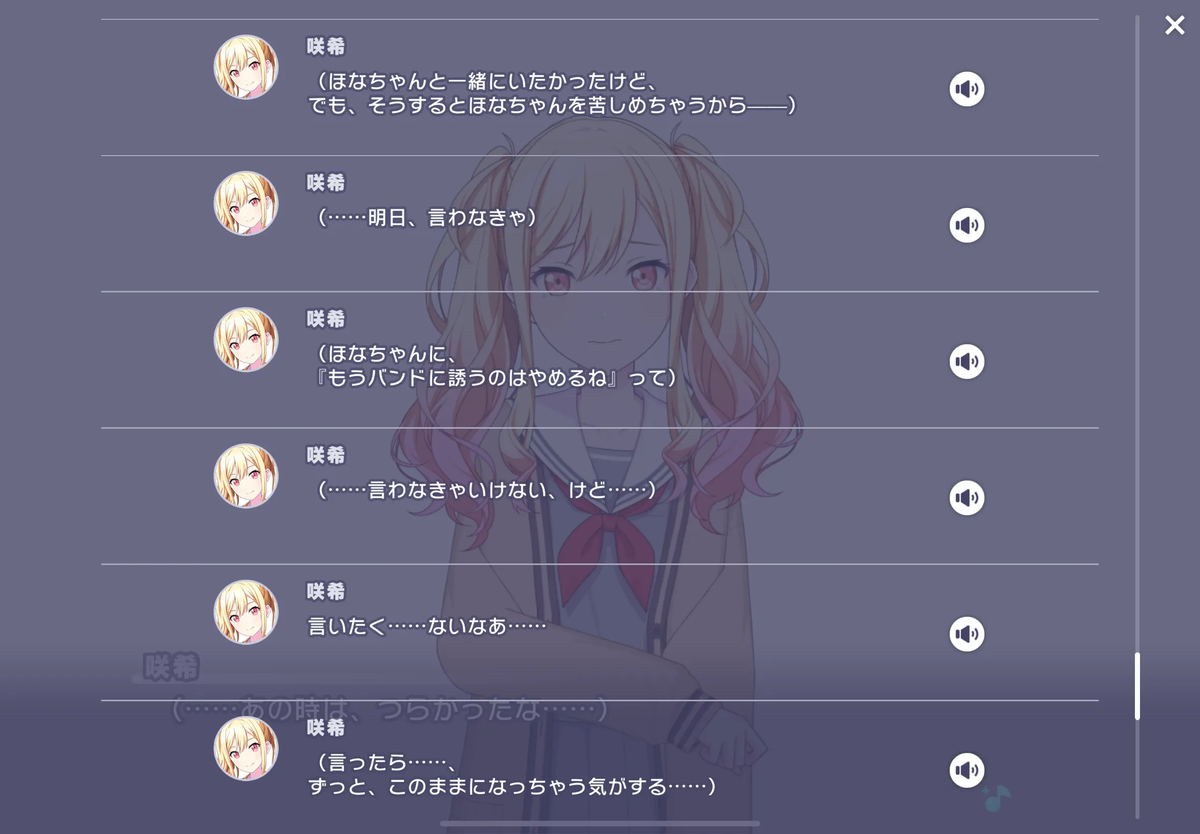This screenshot has height=834, width=1200.
Task: Play voice for line 明日、言わなきゃ
Action: (966, 225)
